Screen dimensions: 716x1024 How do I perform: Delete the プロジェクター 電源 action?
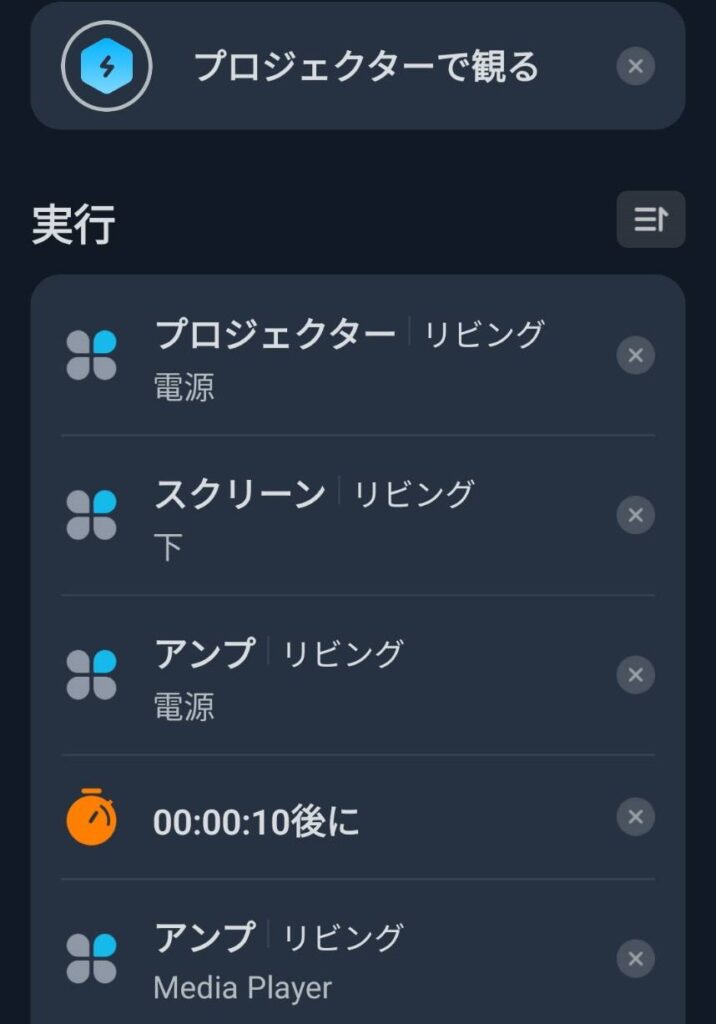point(635,355)
